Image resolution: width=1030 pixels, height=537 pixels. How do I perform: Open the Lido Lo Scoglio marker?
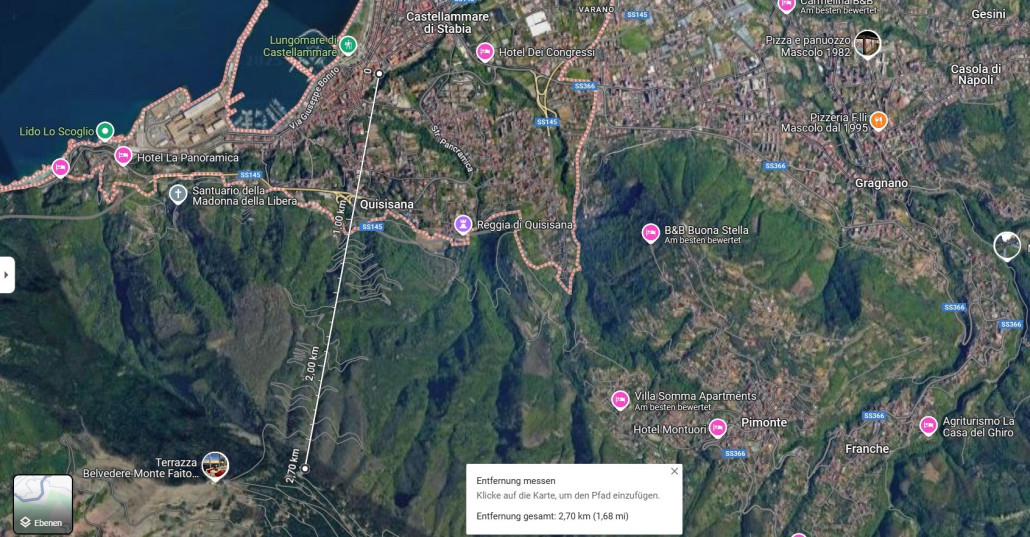pyautogui.click(x=105, y=131)
